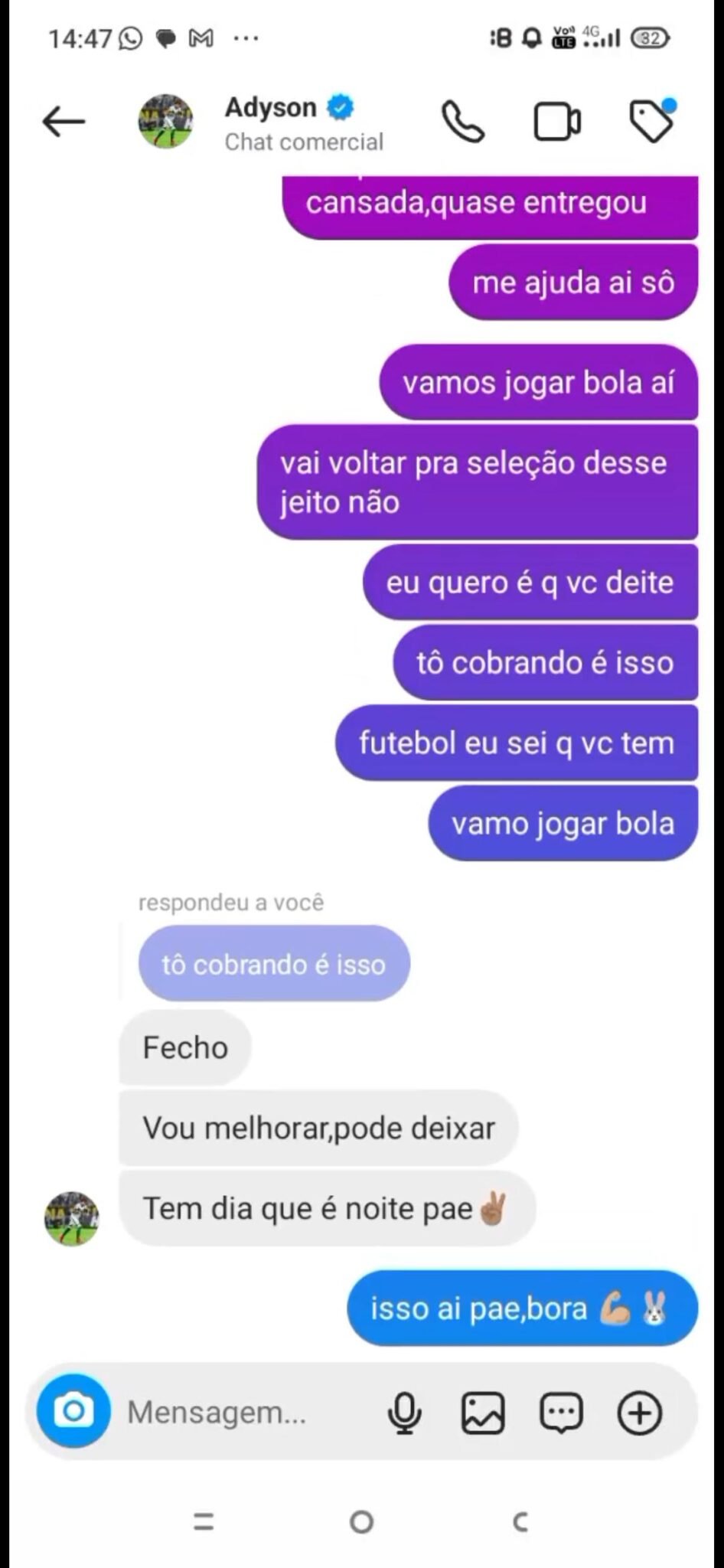Open the camera button in message bar
This screenshot has width=724, height=1568.
73,1411
